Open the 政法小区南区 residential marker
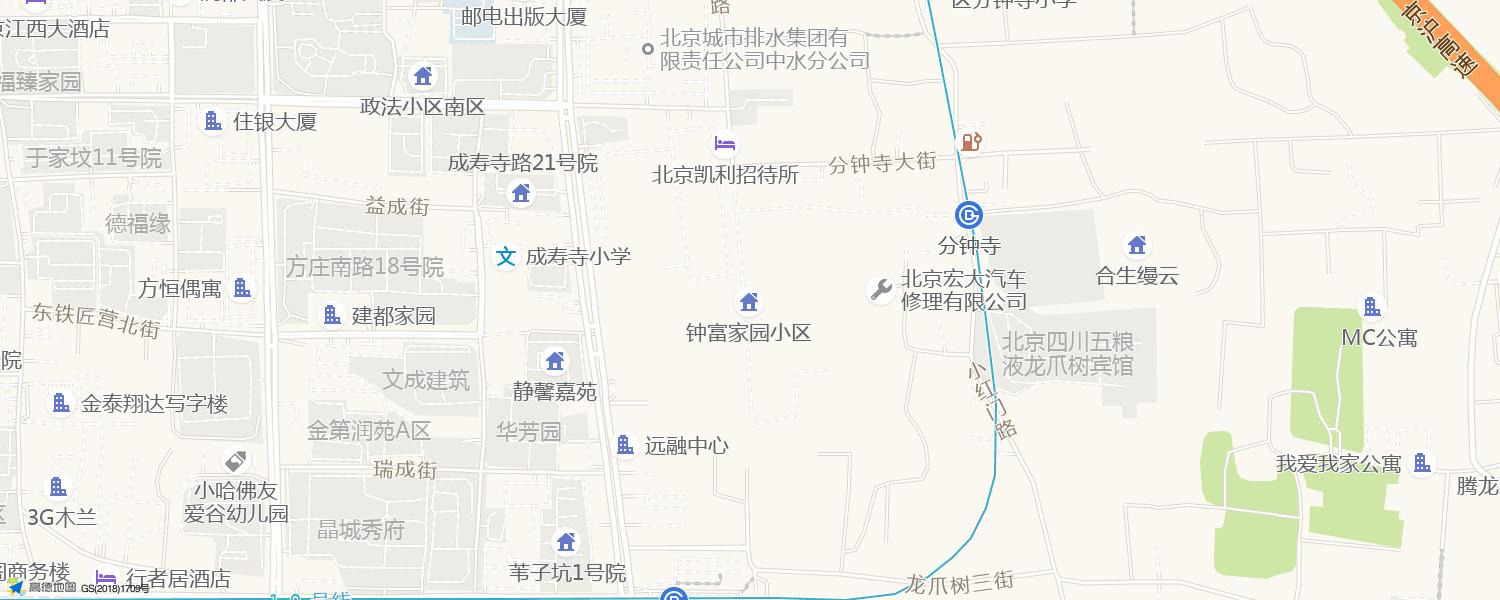This screenshot has width=1500, height=600. click(x=423, y=76)
